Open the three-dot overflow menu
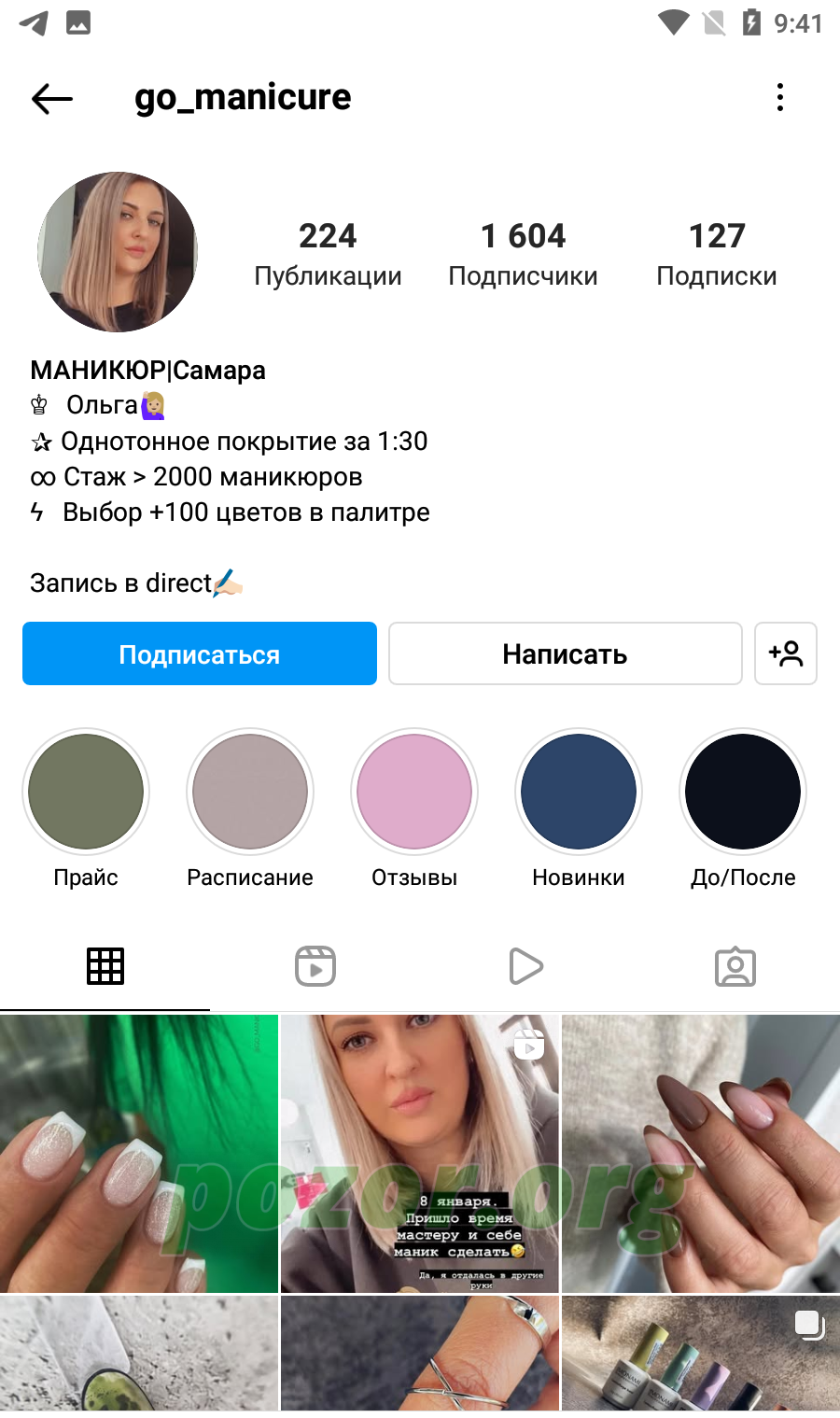The width and height of the screenshot is (840, 1418). [x=779, y=97]
